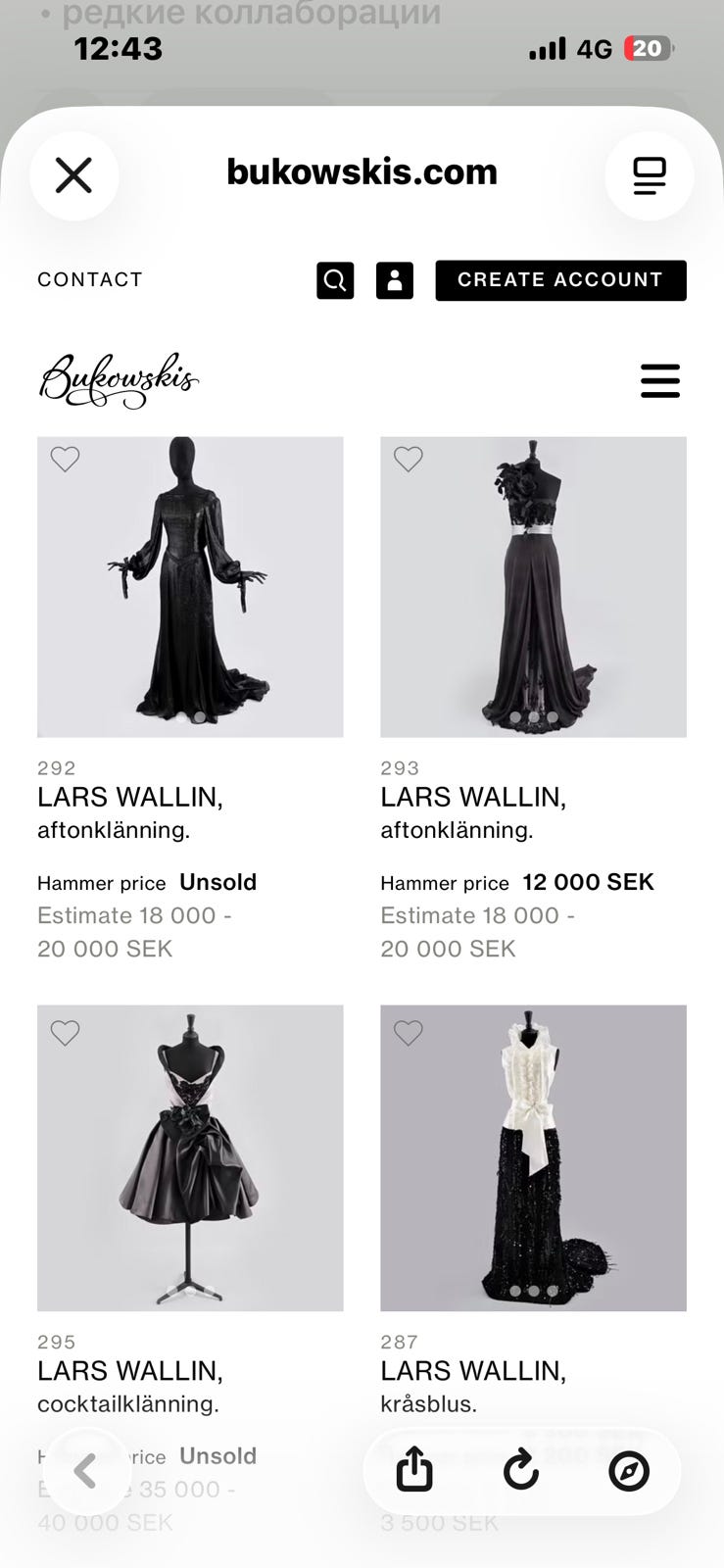Reload the page

521,1471
